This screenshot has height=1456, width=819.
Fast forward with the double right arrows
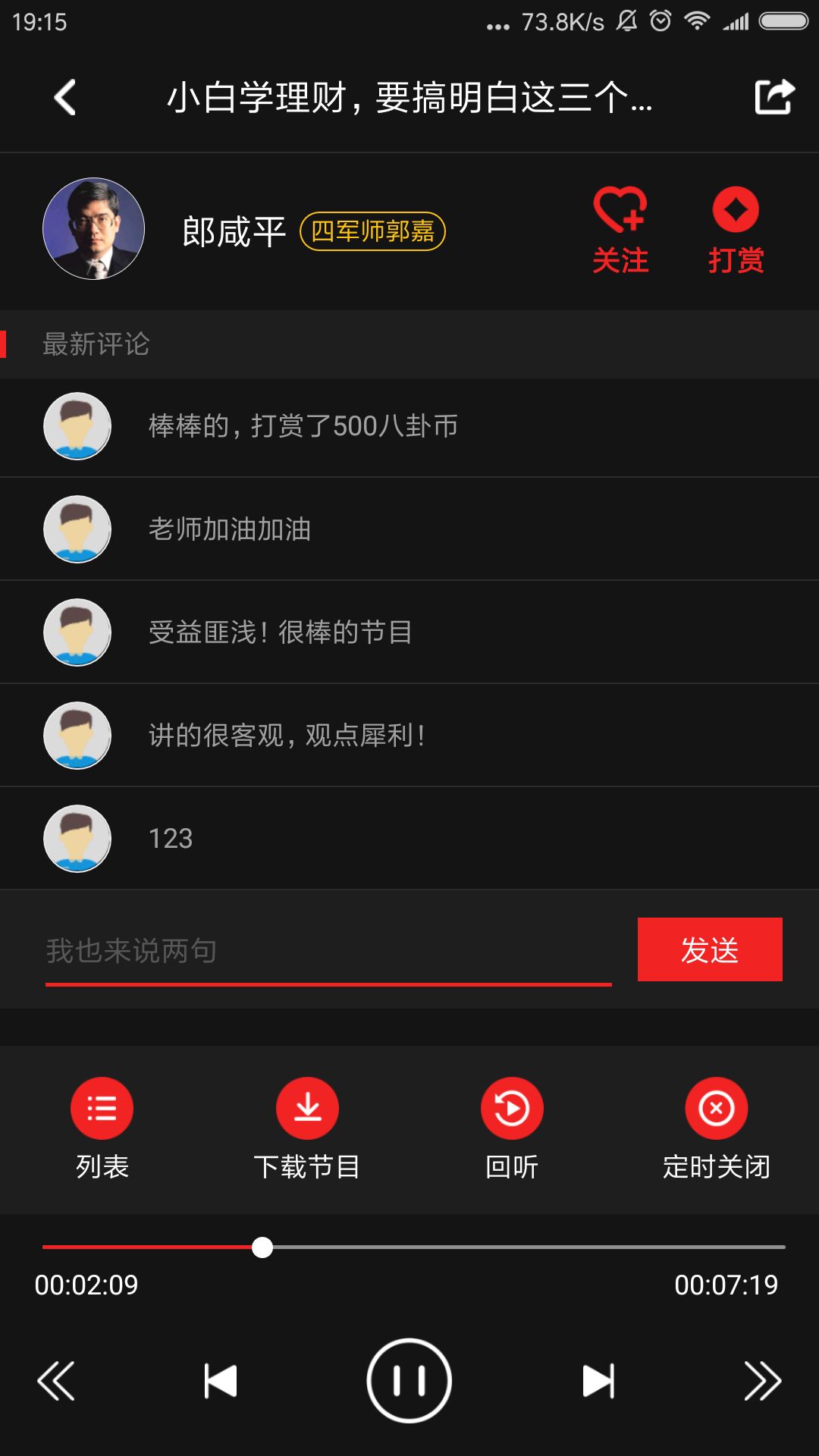[763, 1381]
